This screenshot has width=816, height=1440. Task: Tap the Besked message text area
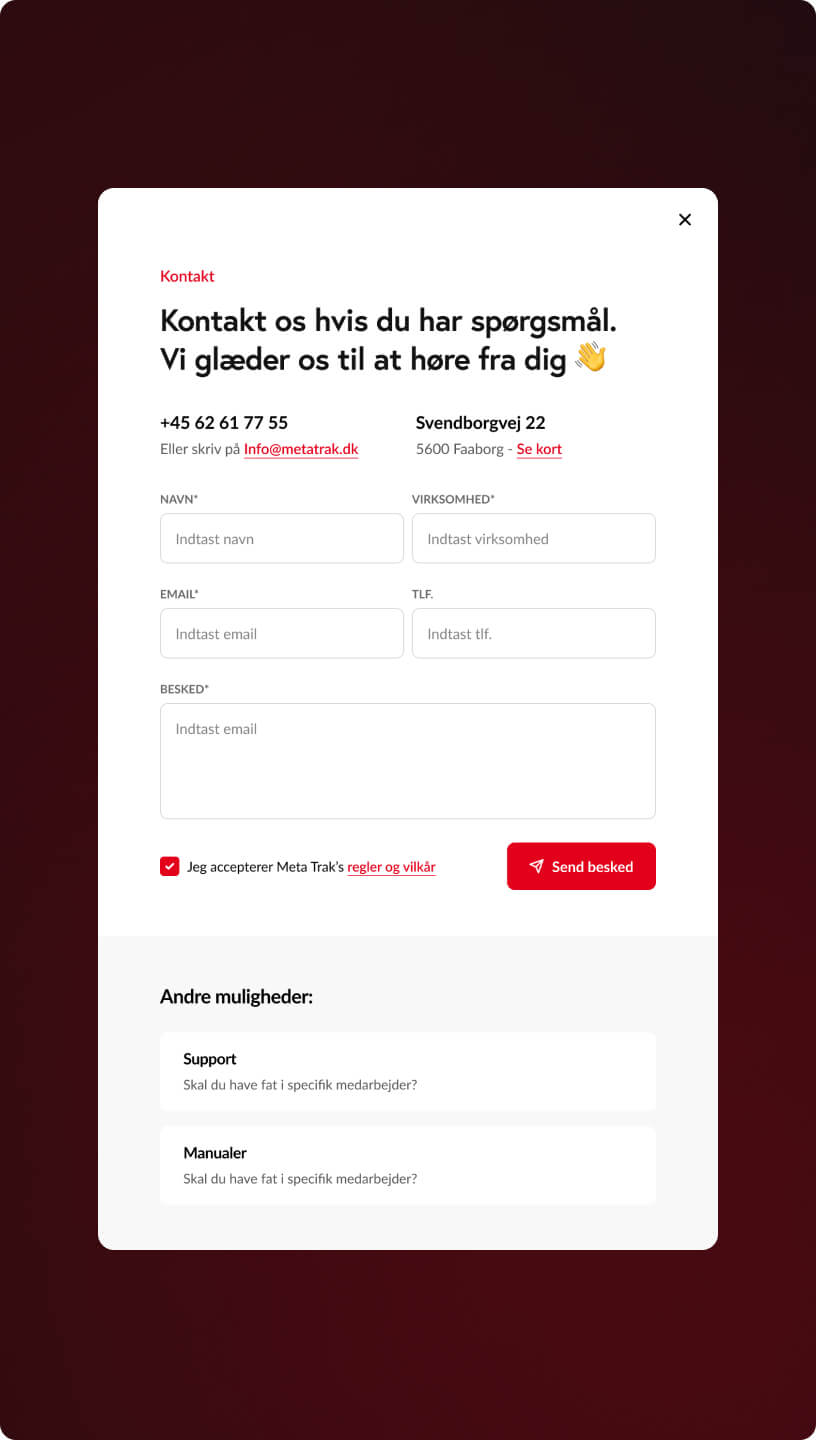408,761
